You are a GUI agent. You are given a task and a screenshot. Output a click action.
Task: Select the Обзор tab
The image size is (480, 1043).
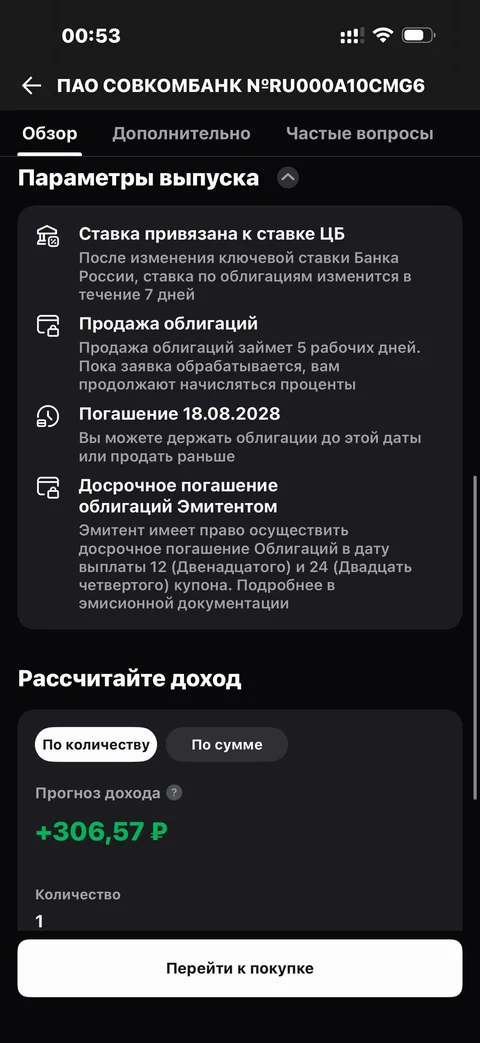(50, 134)
